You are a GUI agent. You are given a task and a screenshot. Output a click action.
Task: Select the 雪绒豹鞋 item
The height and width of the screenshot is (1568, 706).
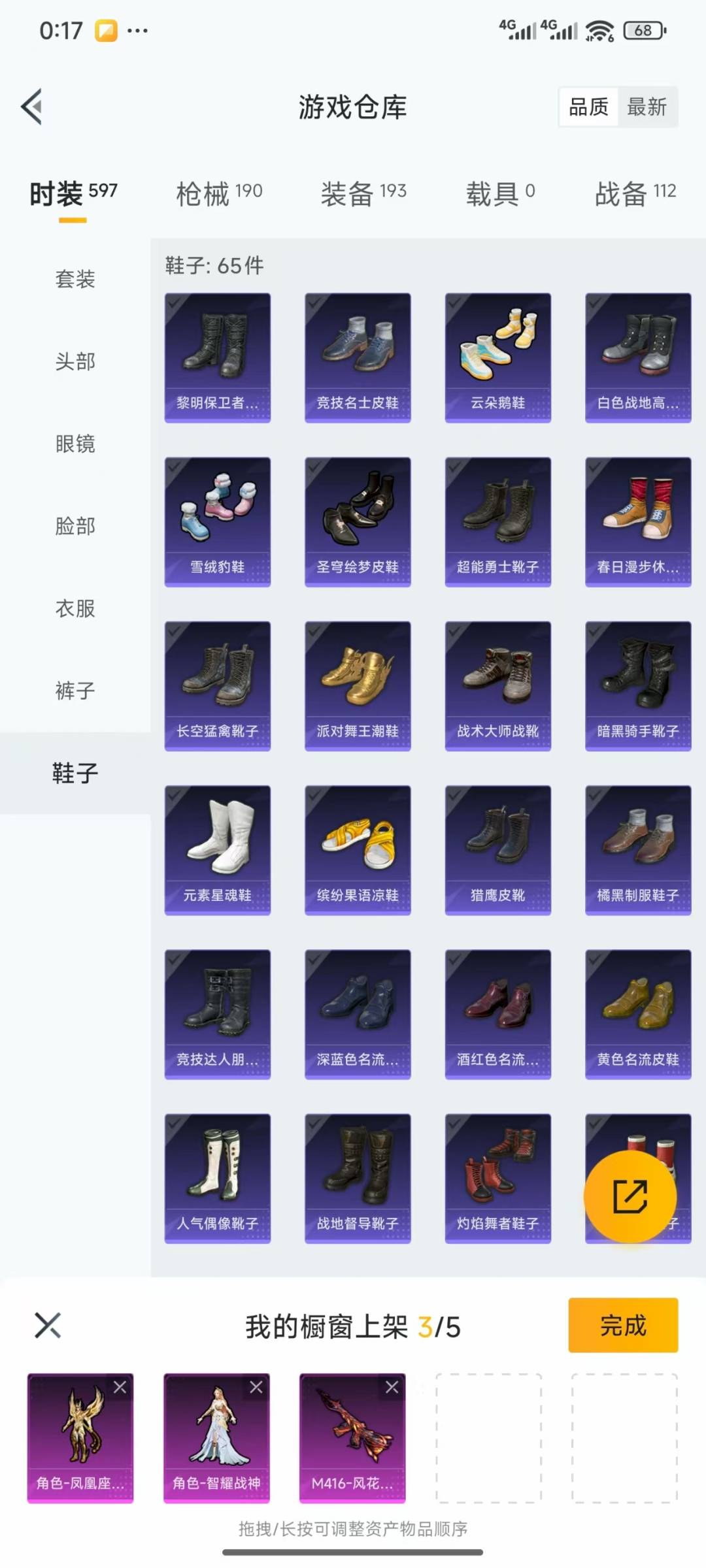(218, 521)
